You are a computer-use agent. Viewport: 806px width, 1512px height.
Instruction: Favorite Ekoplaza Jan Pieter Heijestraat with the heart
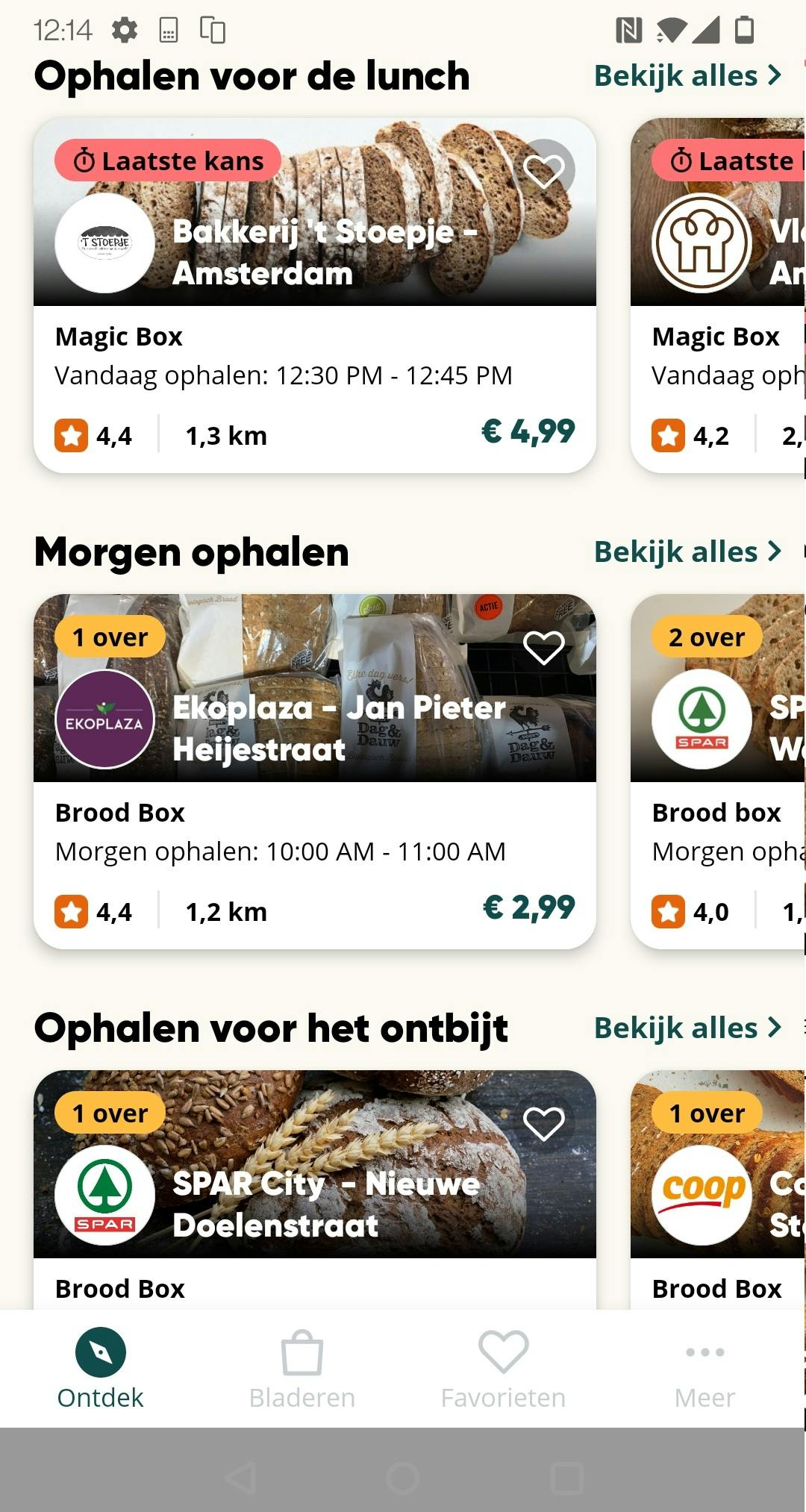544,647
